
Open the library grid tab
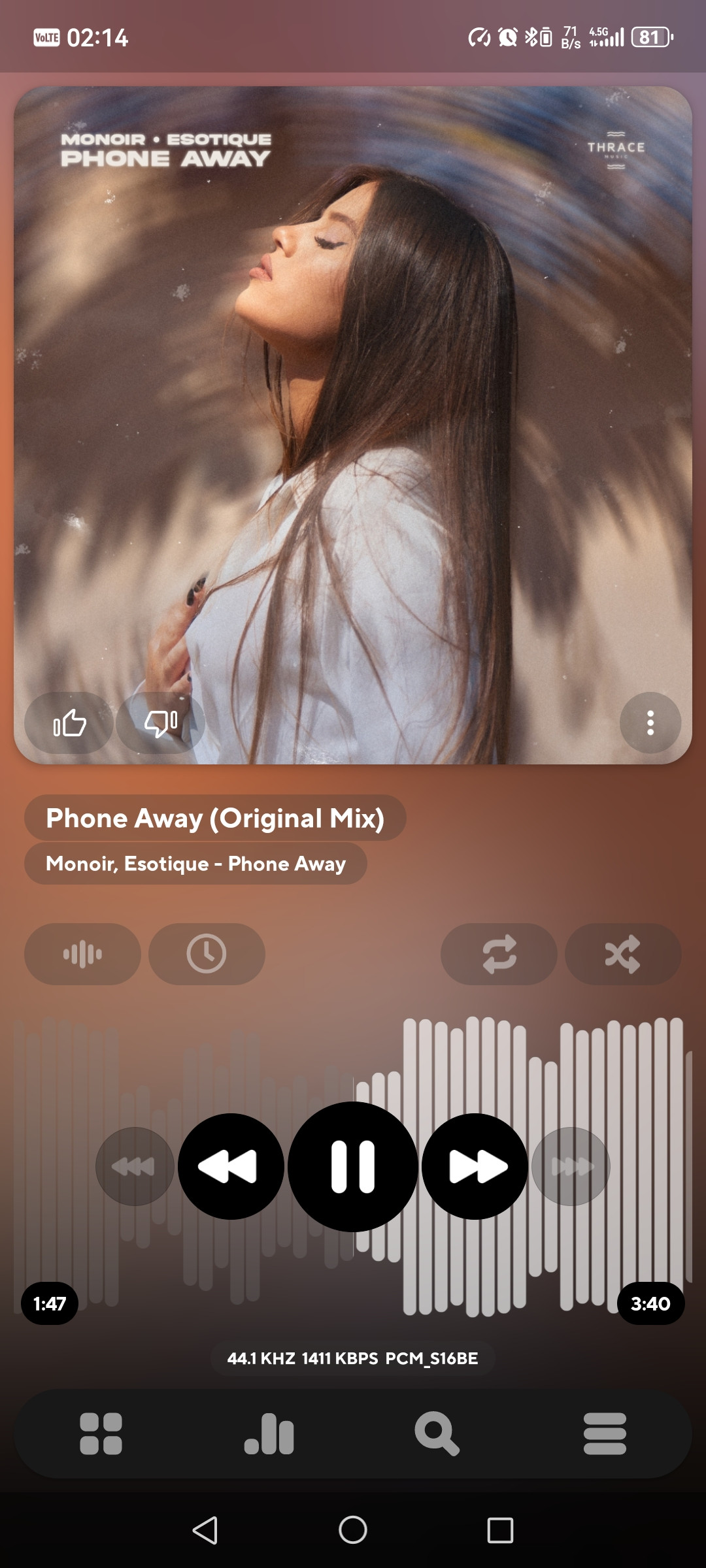click(x=101, y=1434)
